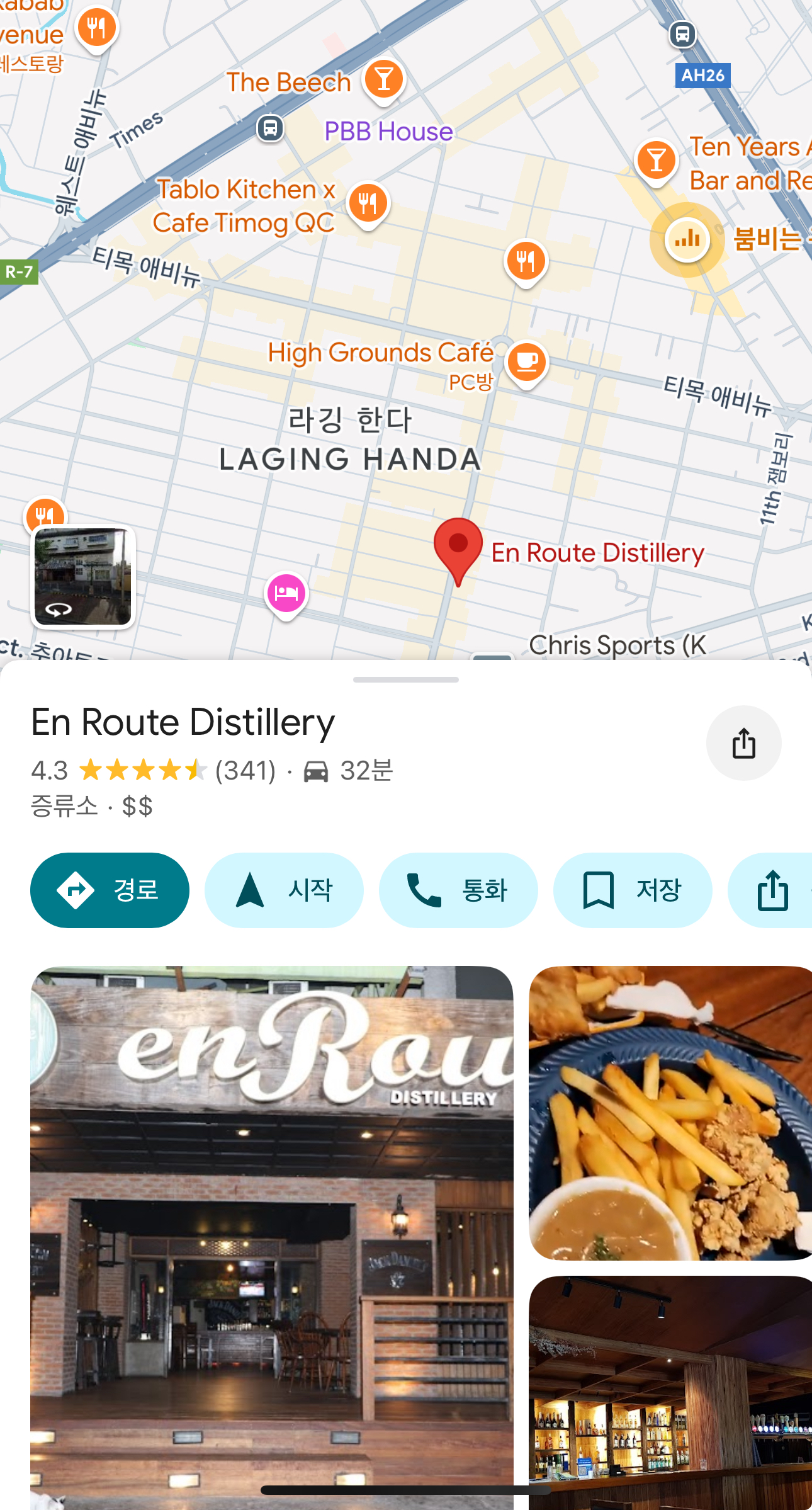This screenshot has width=812, height=1510.
Task: Select The Beech bar pin on map
Action: point(383,80)
